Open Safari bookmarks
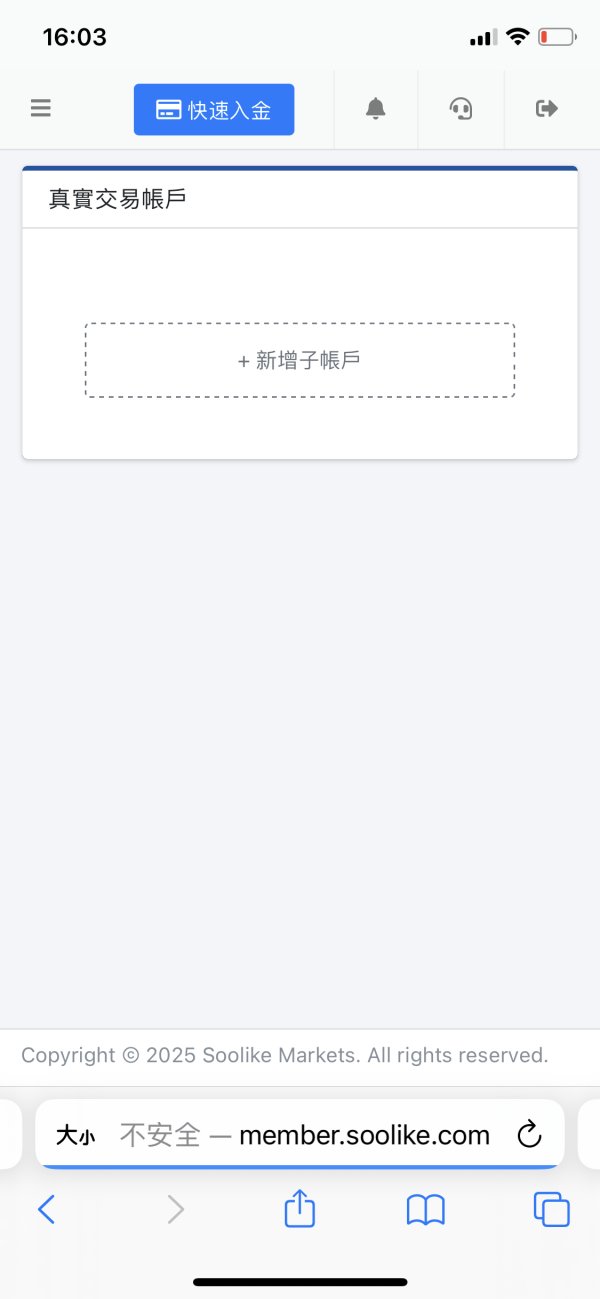This screenshot has height=1299, width=600. pos(426,1210)
